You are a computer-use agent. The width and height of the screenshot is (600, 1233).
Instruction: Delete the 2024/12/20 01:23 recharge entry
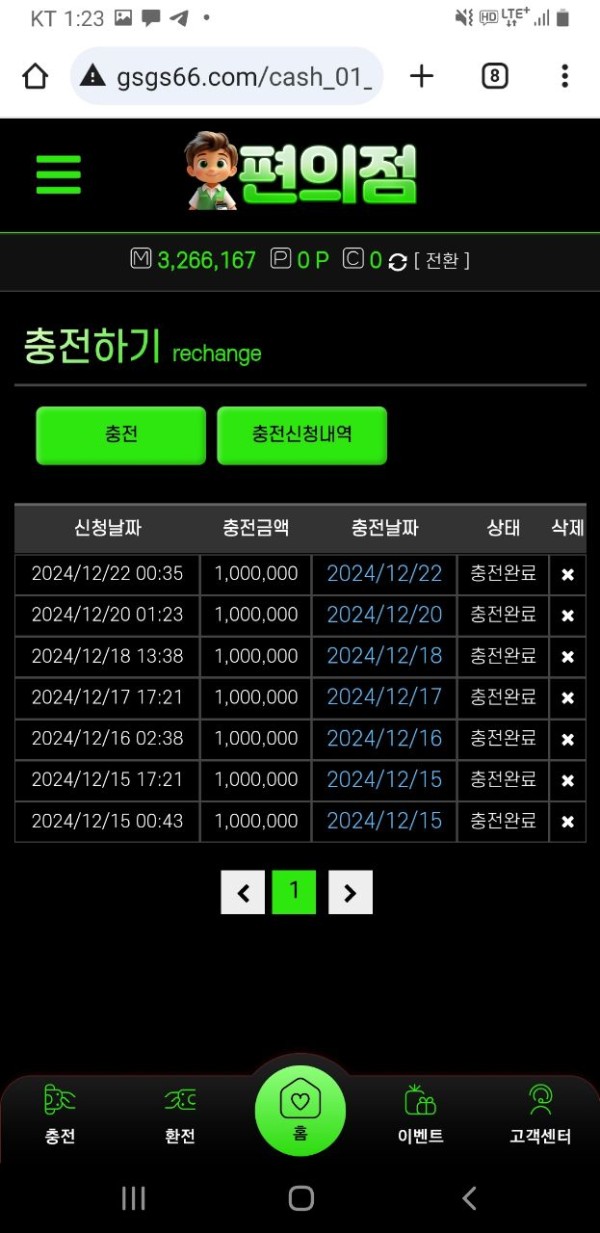click(567, 615)
